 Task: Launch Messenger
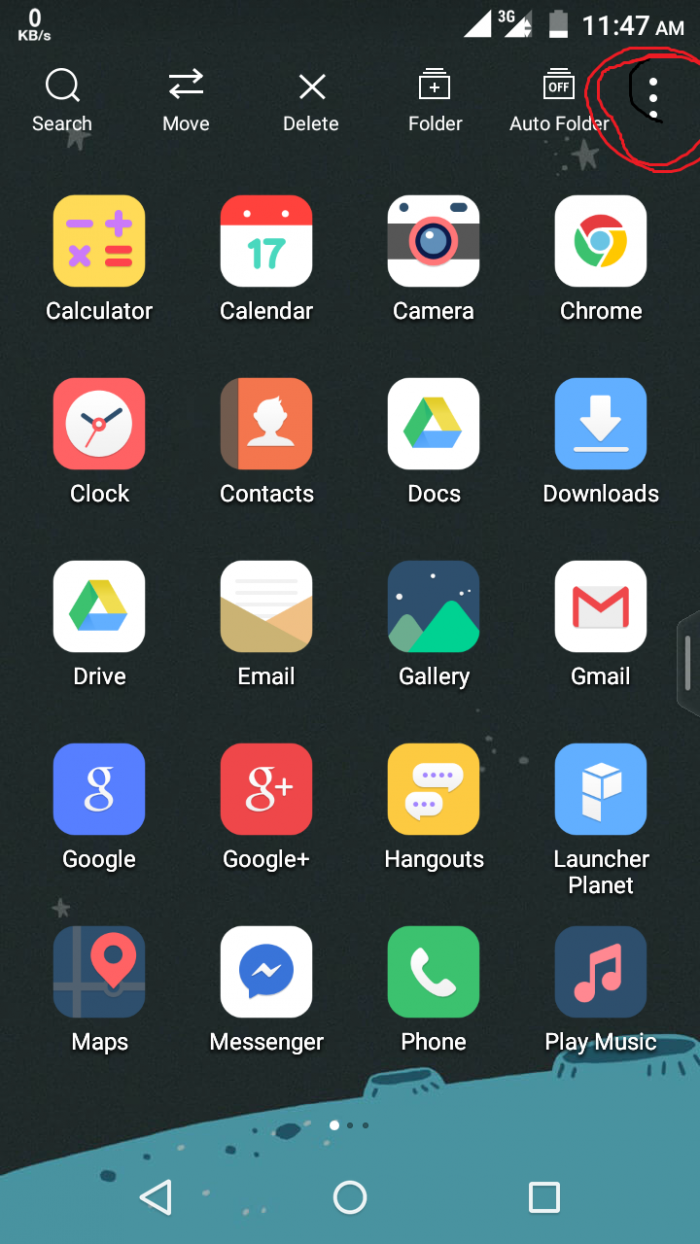266,972
